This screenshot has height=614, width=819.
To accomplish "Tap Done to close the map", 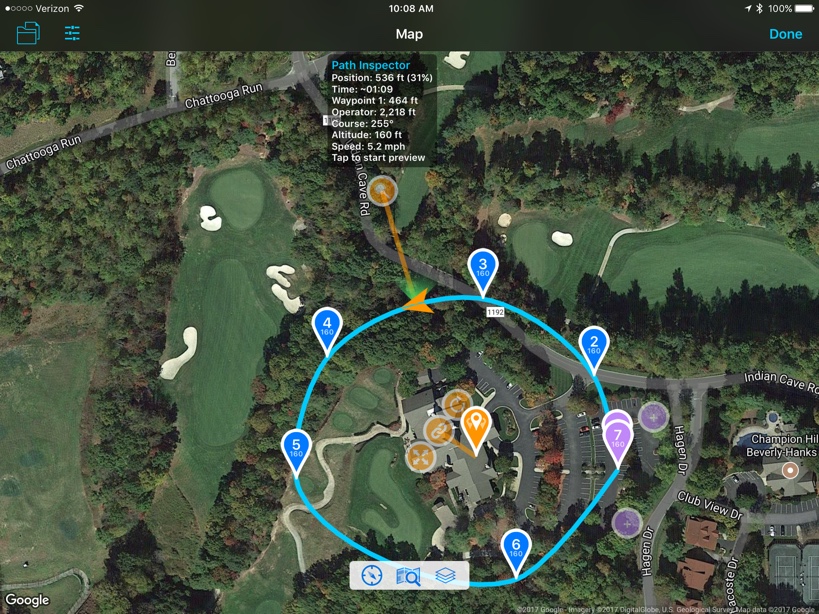I will 785,34.
